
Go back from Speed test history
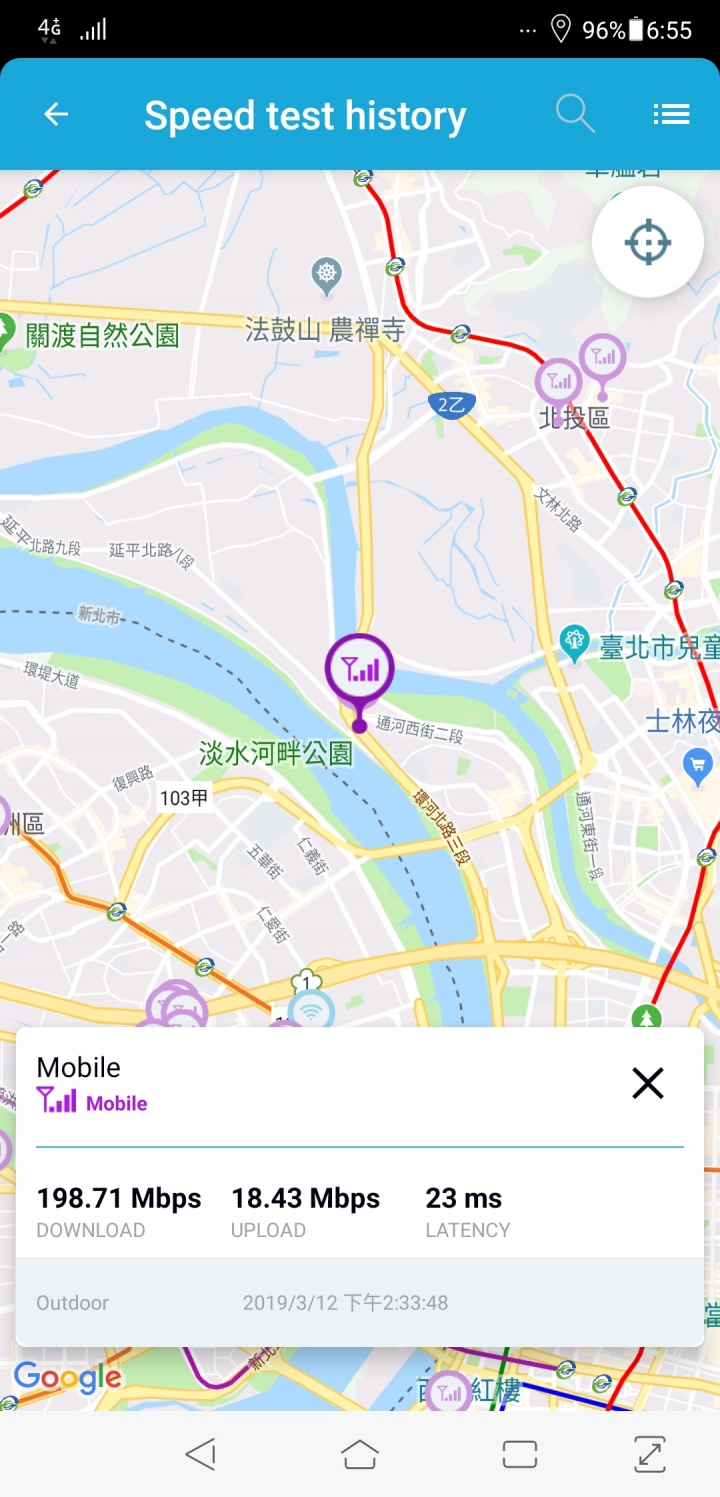(56, 115)
